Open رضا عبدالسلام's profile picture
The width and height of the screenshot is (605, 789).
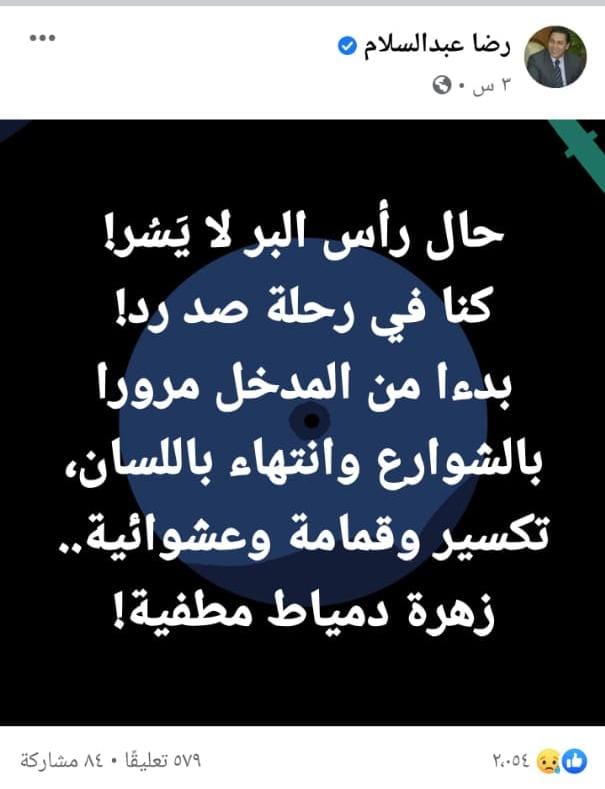(x=555, y=57)
